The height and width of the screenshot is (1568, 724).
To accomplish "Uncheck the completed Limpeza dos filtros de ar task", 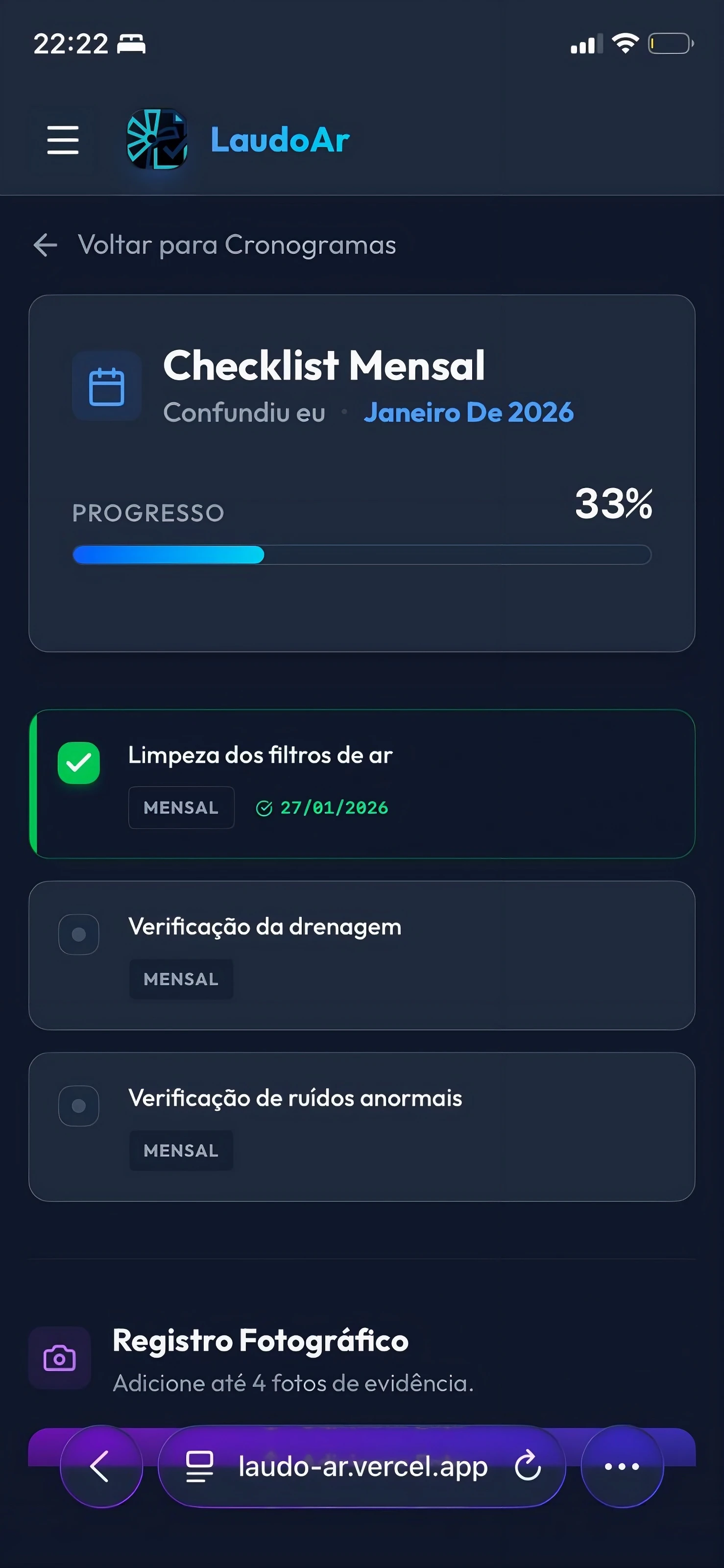I will [78, 762].
